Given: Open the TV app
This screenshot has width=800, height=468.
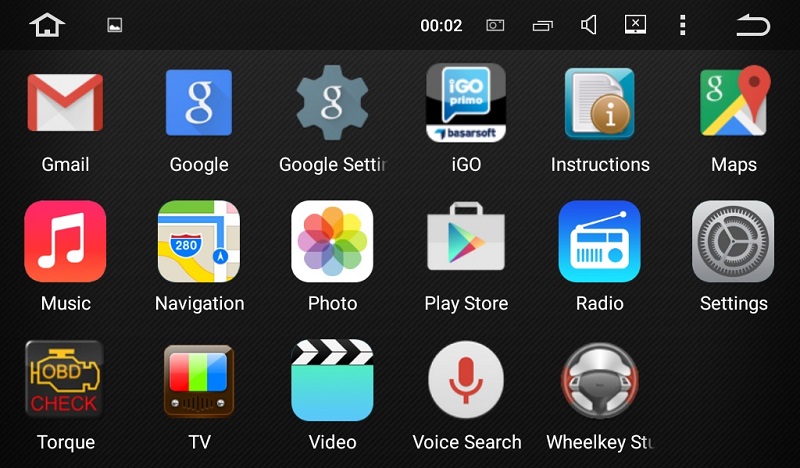Looking at the screenshot, I should coord(199,381).
